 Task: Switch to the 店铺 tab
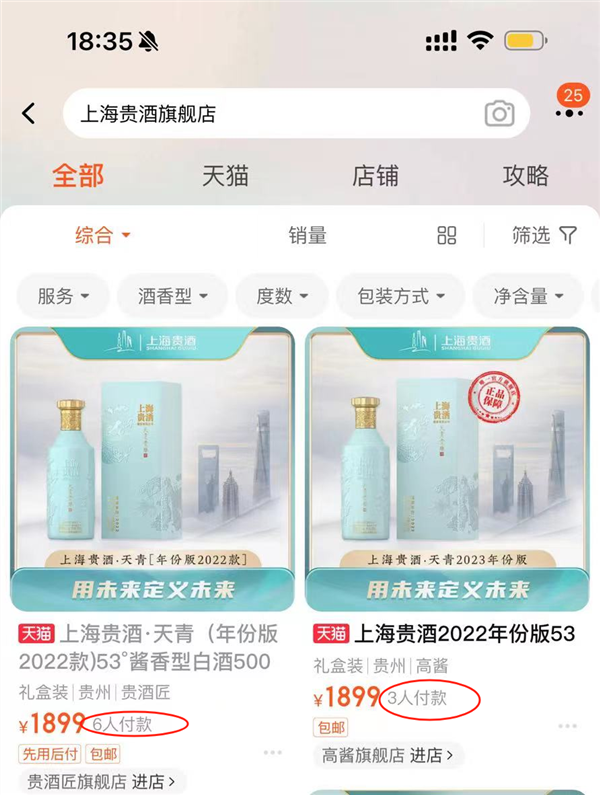pos(375,176)
